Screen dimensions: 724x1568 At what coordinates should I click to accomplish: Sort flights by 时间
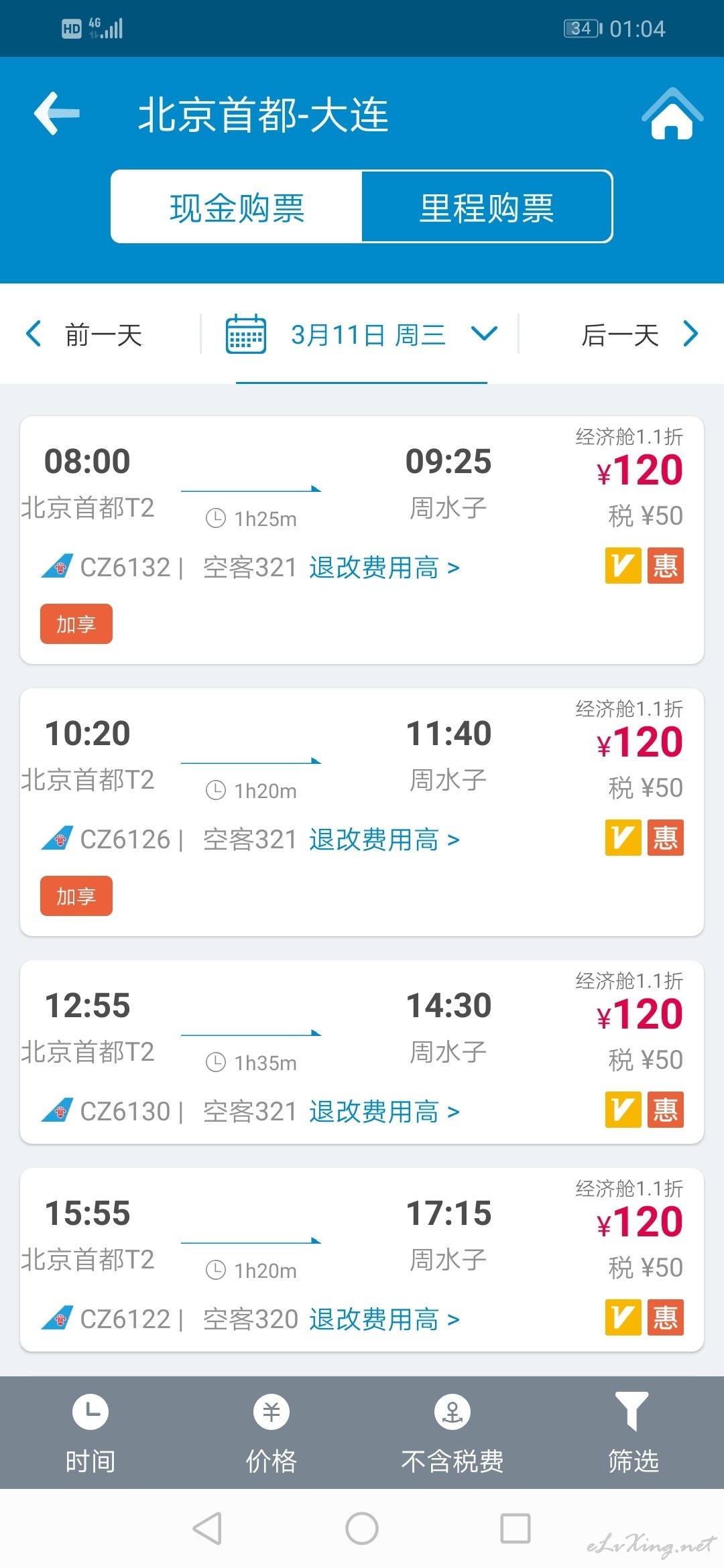pyautogui.click(x=90, y=1433)
